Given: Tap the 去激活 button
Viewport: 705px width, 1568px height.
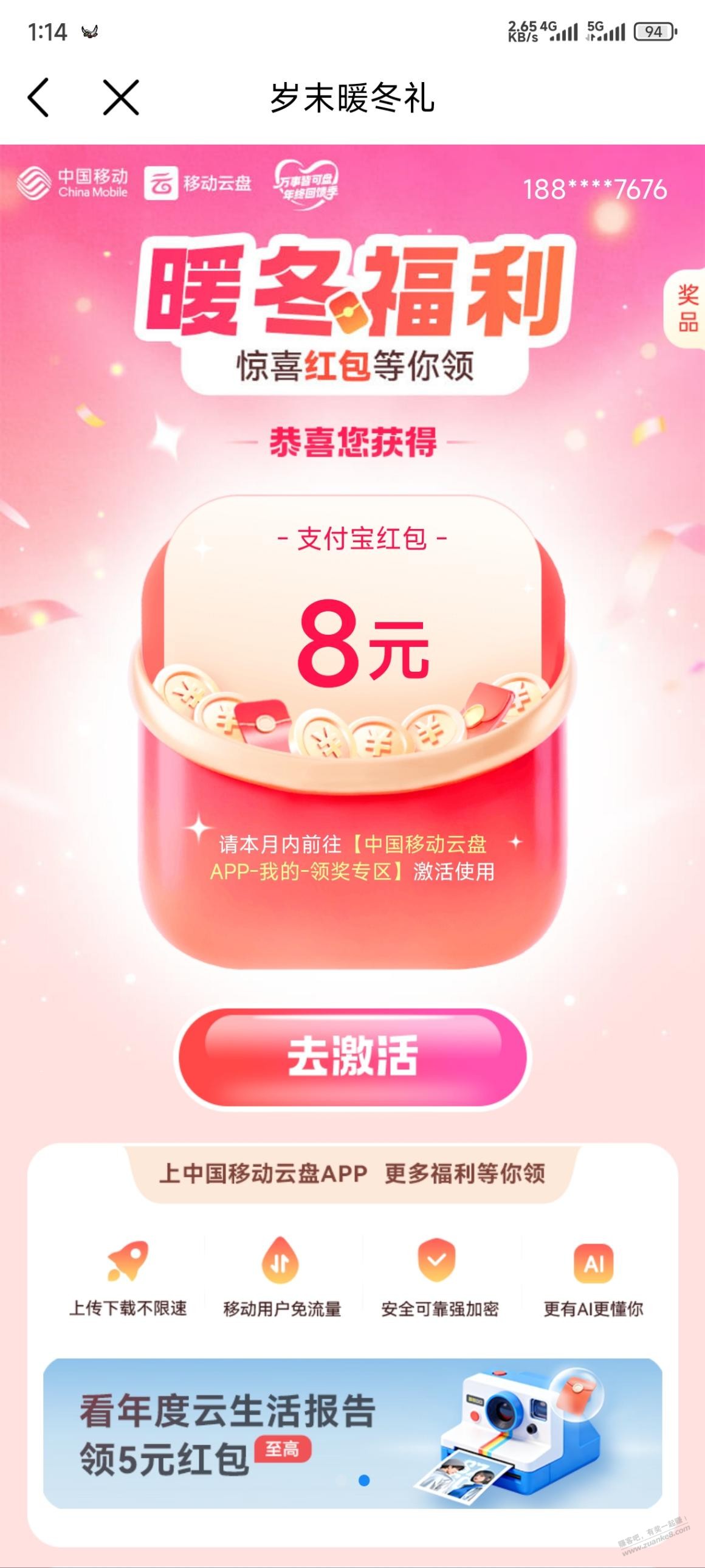Looking at the screenshot, I should coord(352,1057).
